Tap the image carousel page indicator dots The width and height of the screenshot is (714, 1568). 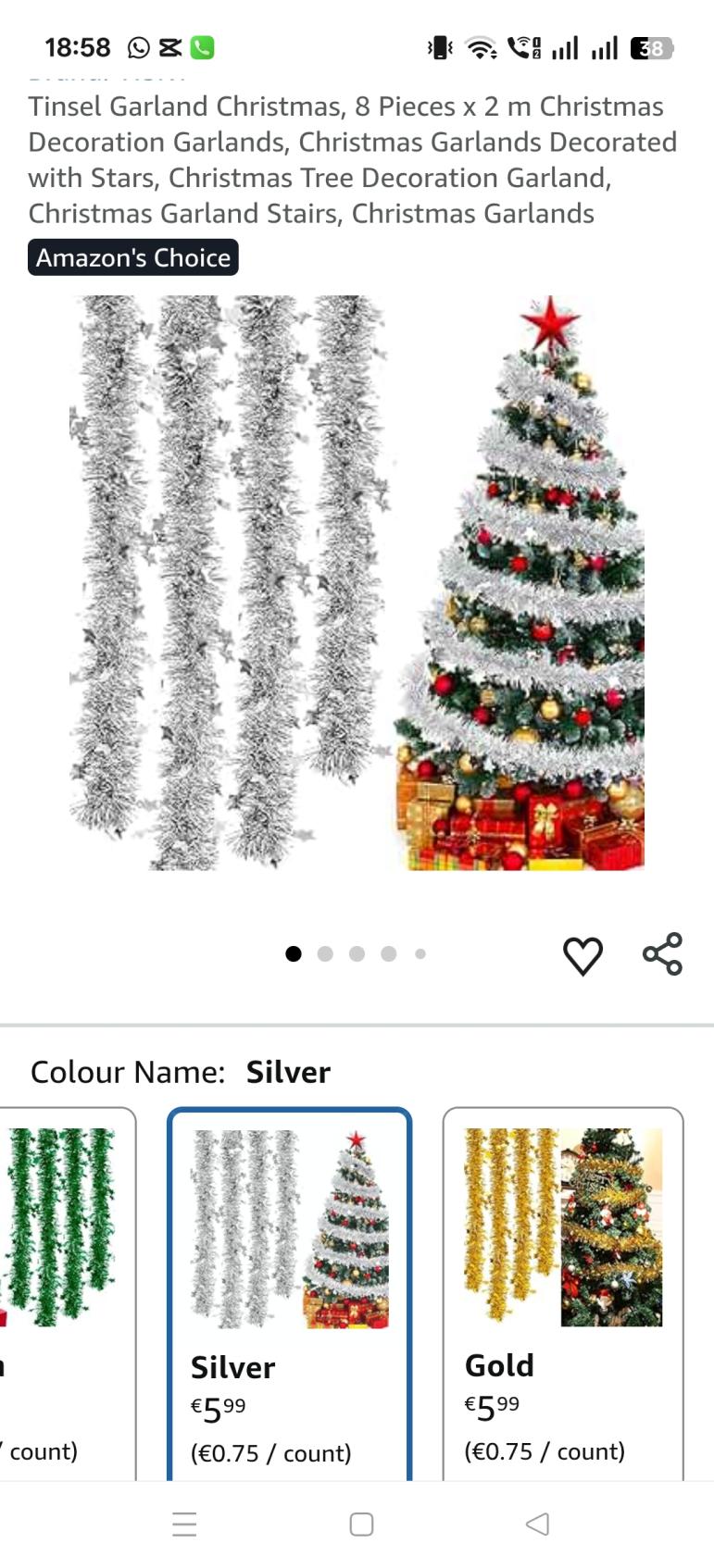point(356,953)
